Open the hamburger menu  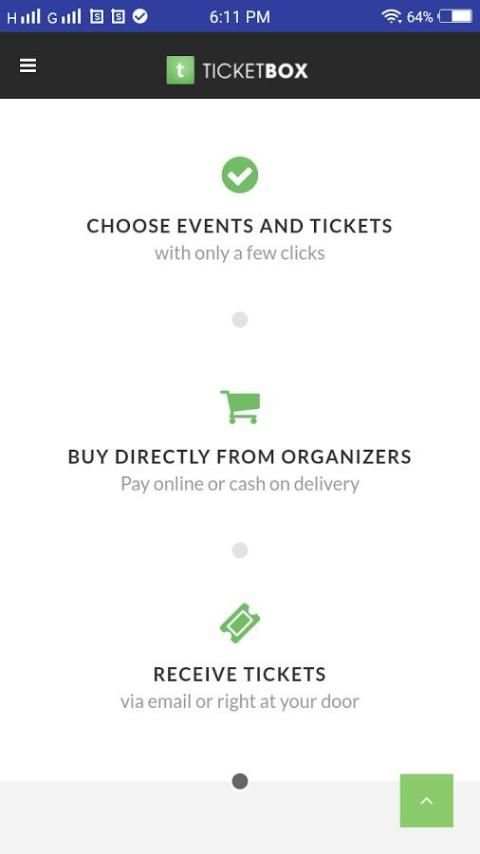tap(28, 66)
